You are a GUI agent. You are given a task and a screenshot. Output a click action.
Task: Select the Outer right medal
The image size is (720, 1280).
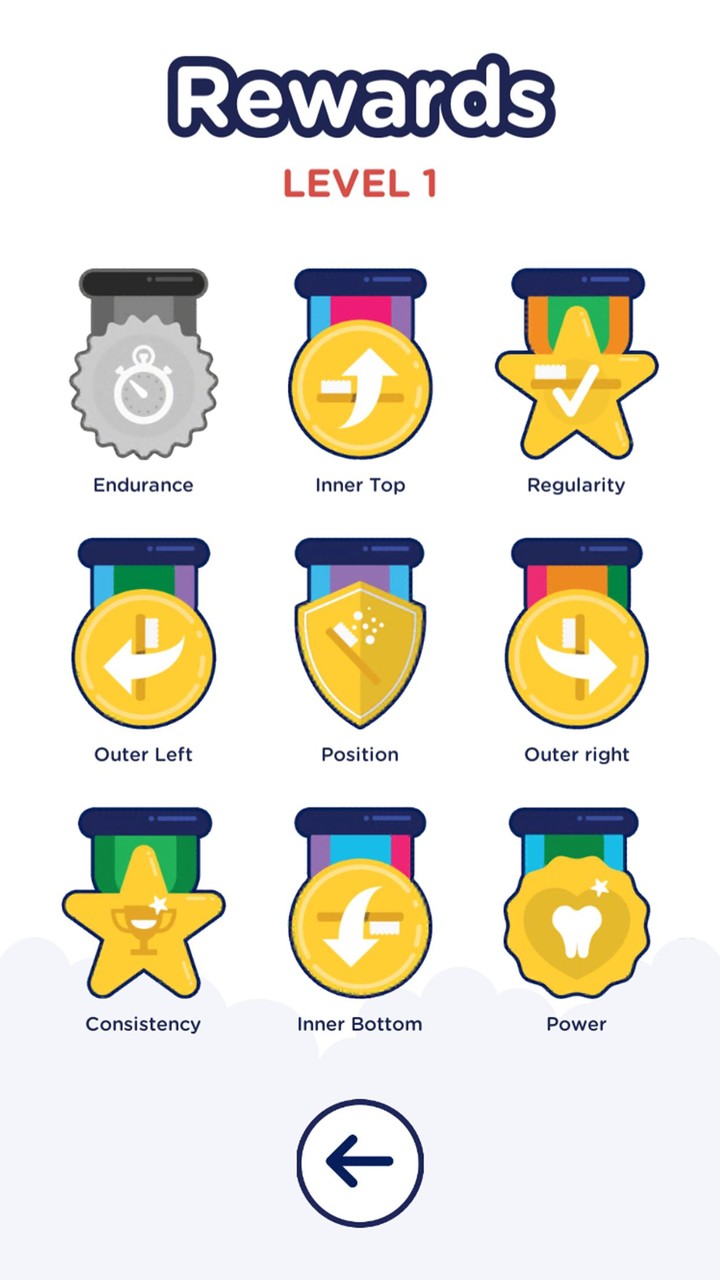click(x=576, y=655)
